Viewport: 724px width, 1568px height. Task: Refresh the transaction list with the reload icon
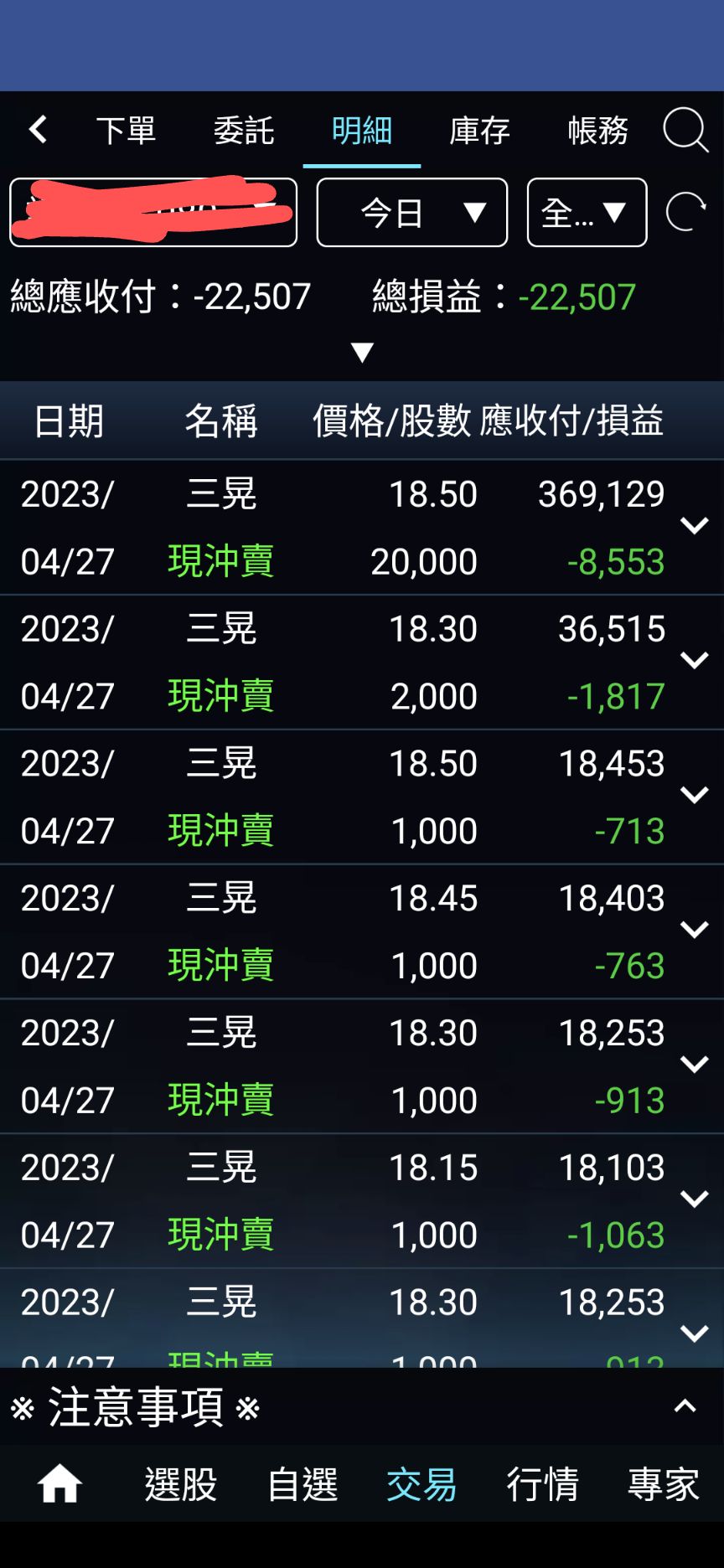684,214
